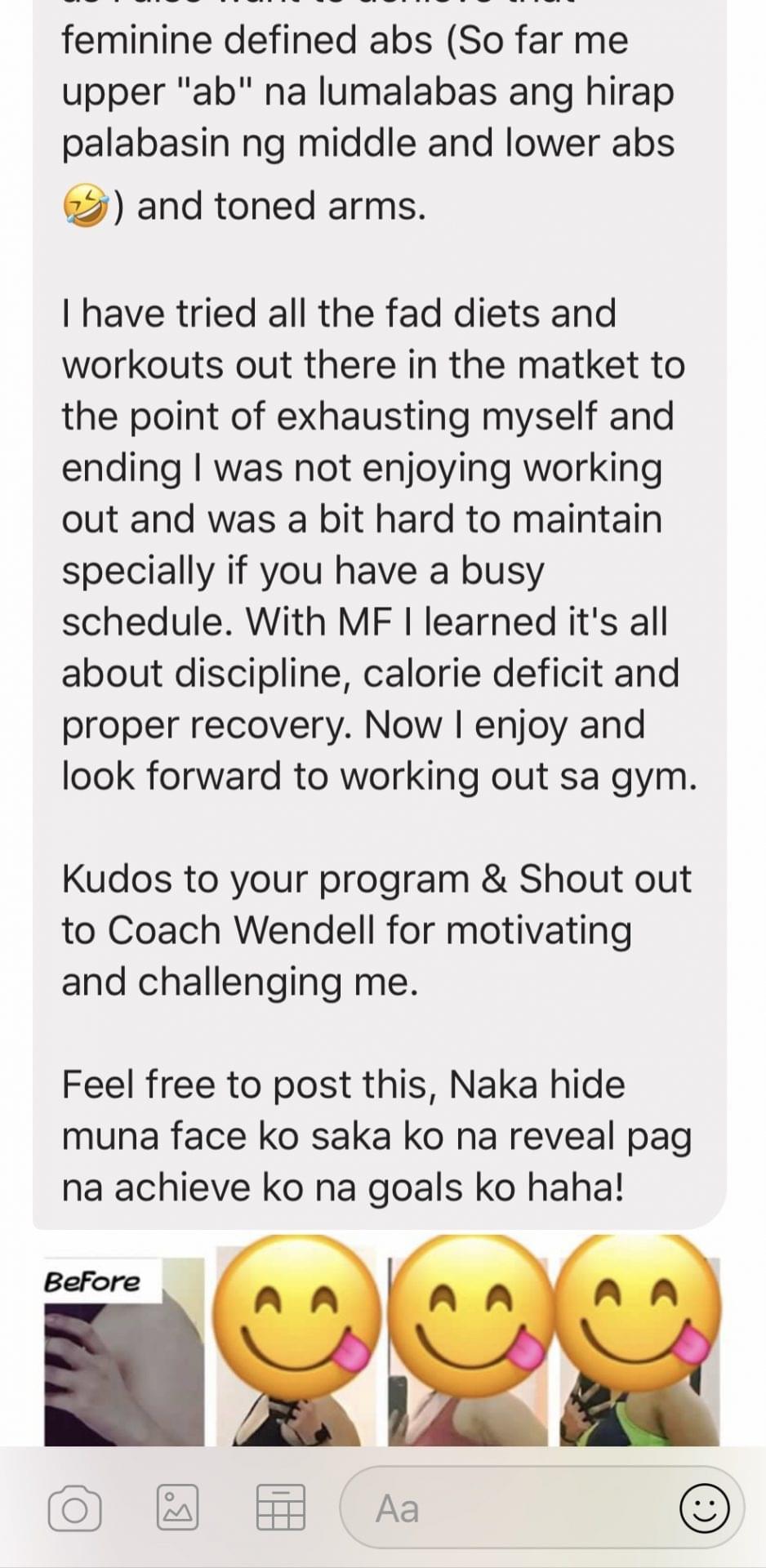This screenshot has width=766, height=1568.
Task: Open the photo gallery picker
Action: click(177, 1508)
